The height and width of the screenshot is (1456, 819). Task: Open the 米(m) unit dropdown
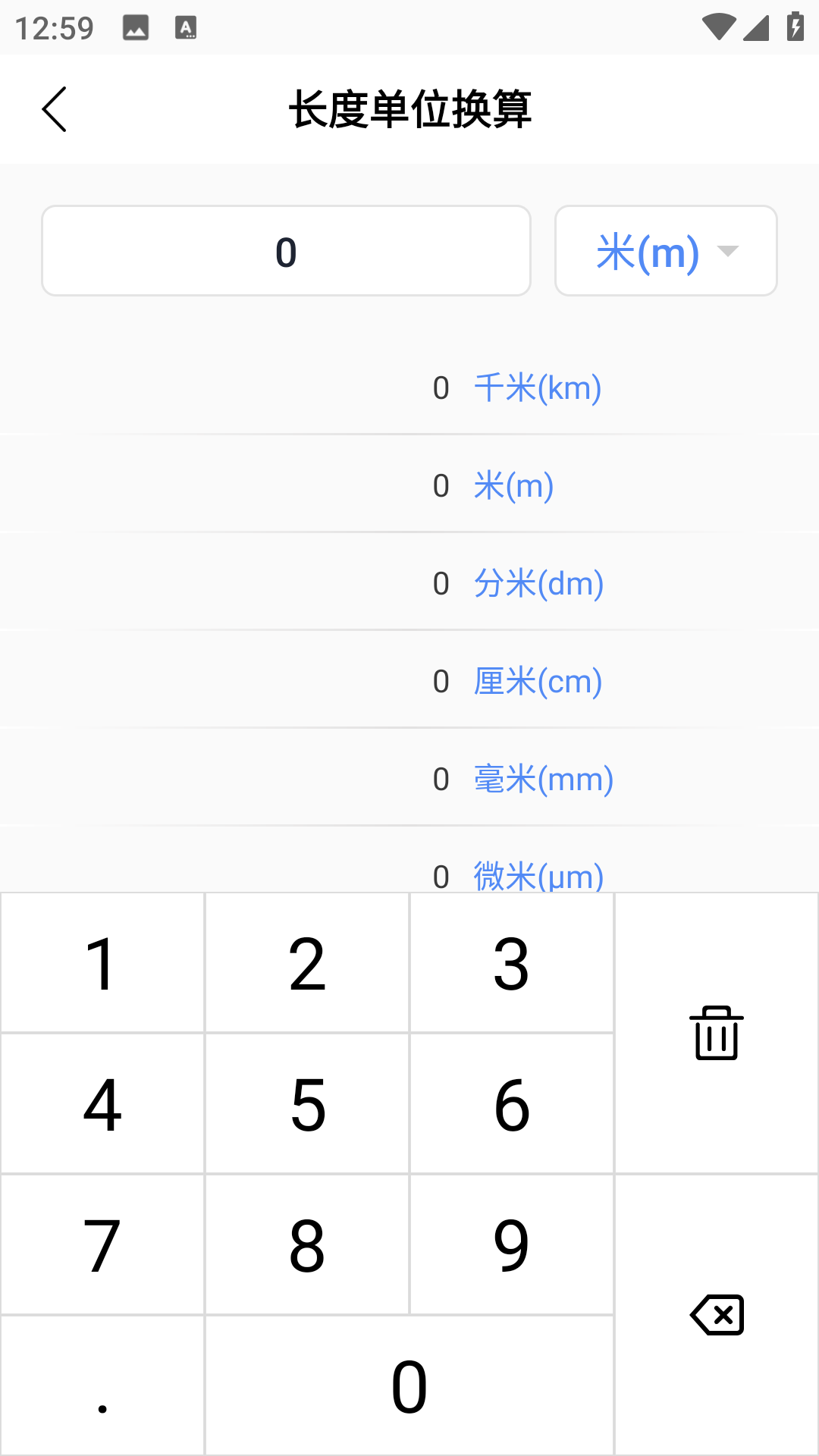pyautogui.click(x=666, y=251)
